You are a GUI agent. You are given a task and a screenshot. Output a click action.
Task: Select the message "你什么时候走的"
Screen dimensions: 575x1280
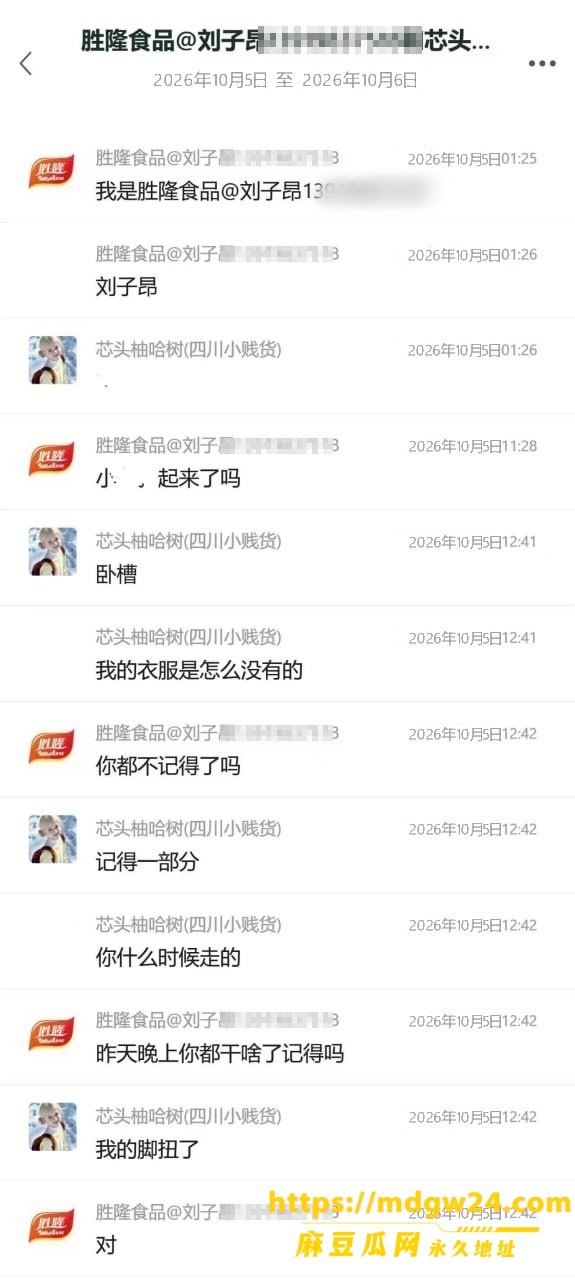[168, 958]
